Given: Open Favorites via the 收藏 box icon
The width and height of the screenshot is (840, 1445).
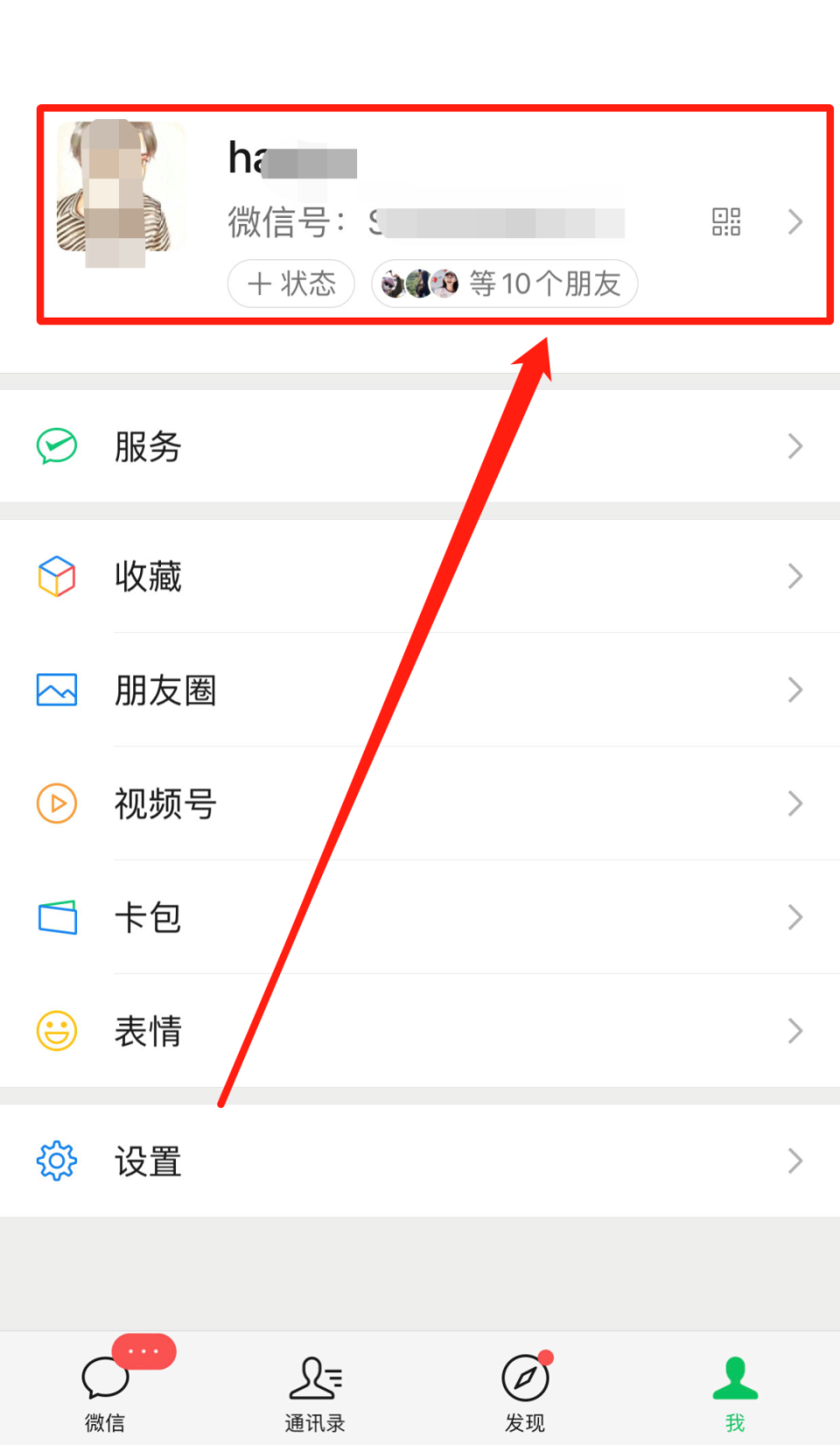Looking at the screenshot, I should tap(56, 577).
